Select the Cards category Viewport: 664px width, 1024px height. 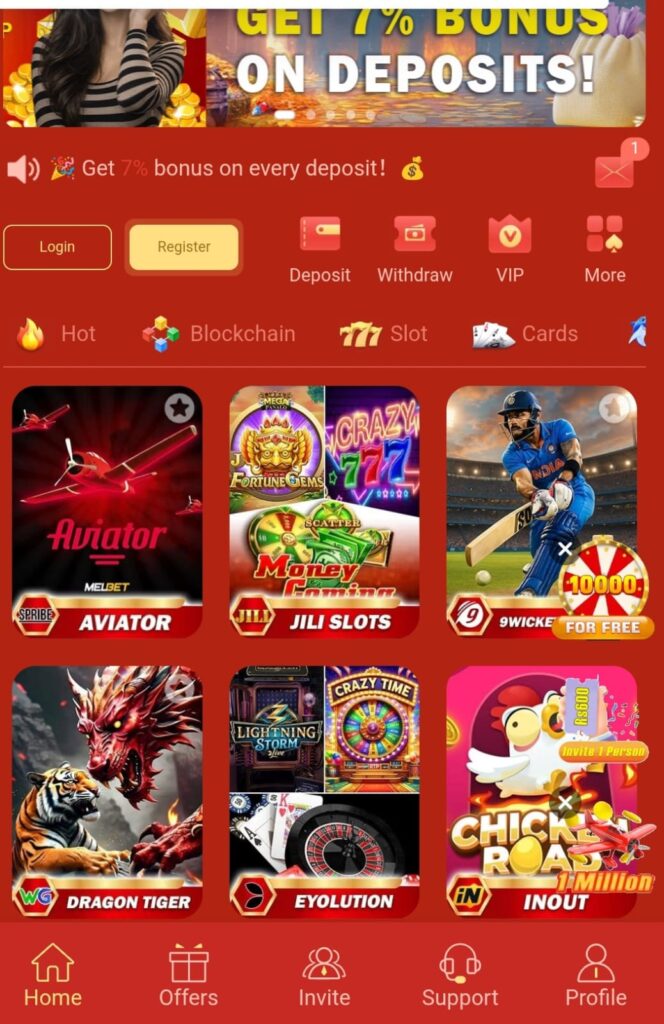coord(525,334)
